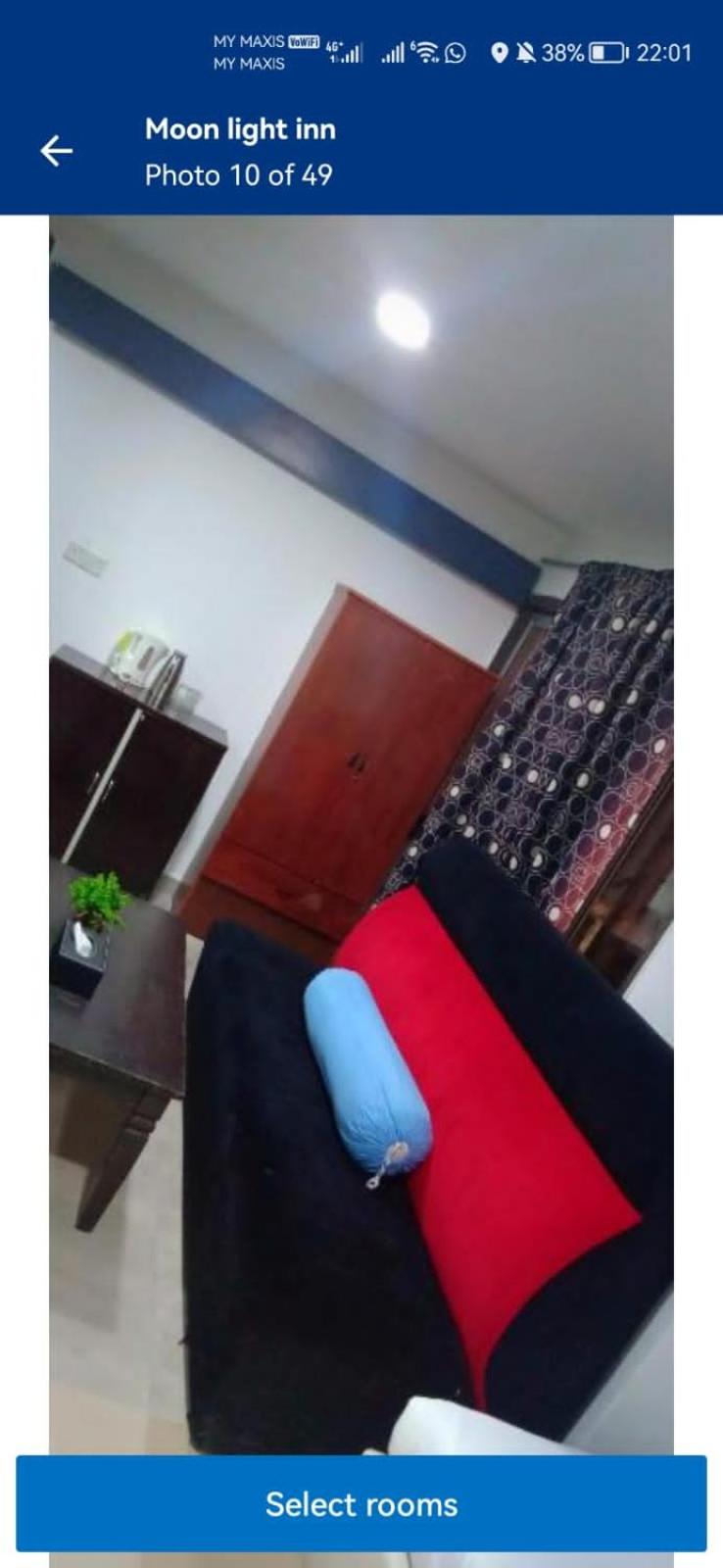
Task: Tap the Select rooms button
Action: 361,1504
